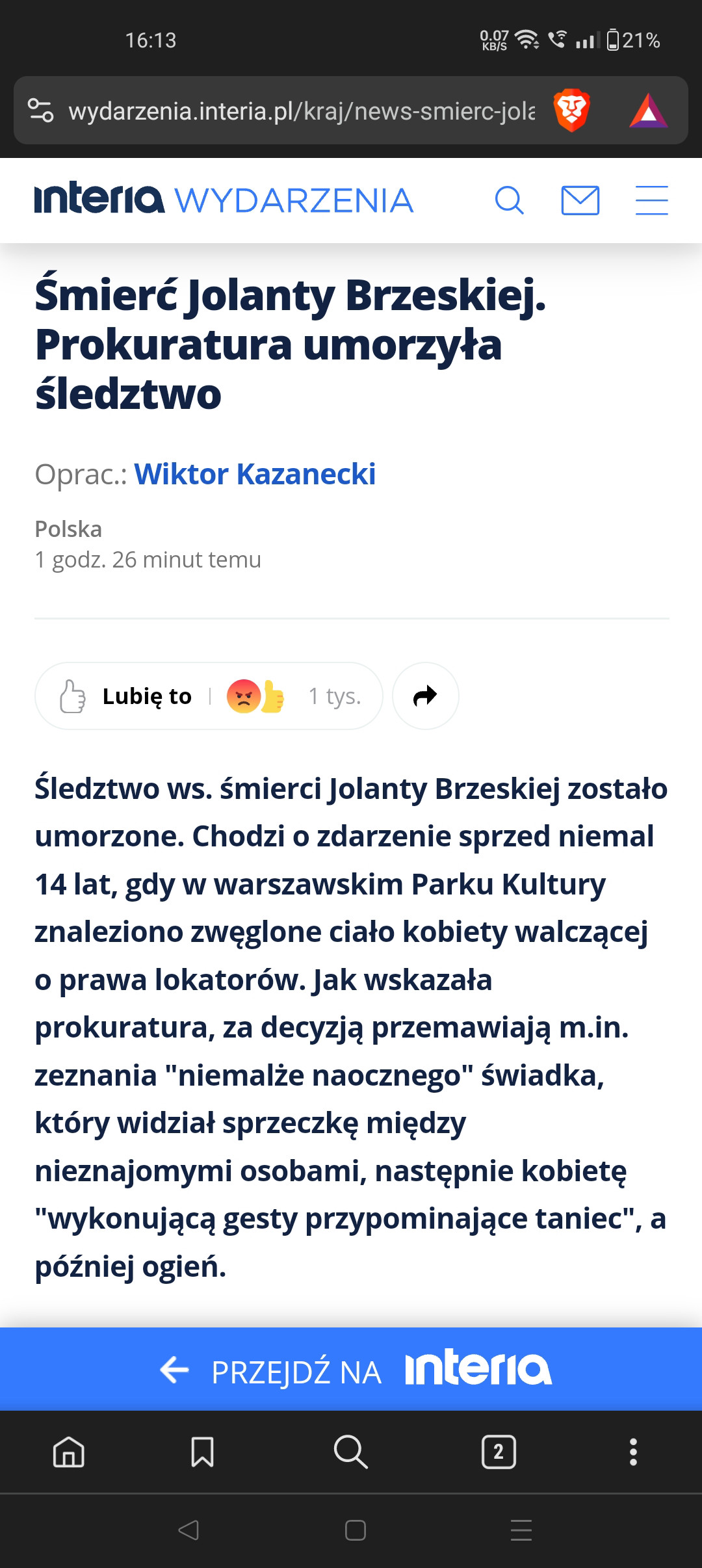Open author Wiktor Kazanecki's page

pos(255,474)
